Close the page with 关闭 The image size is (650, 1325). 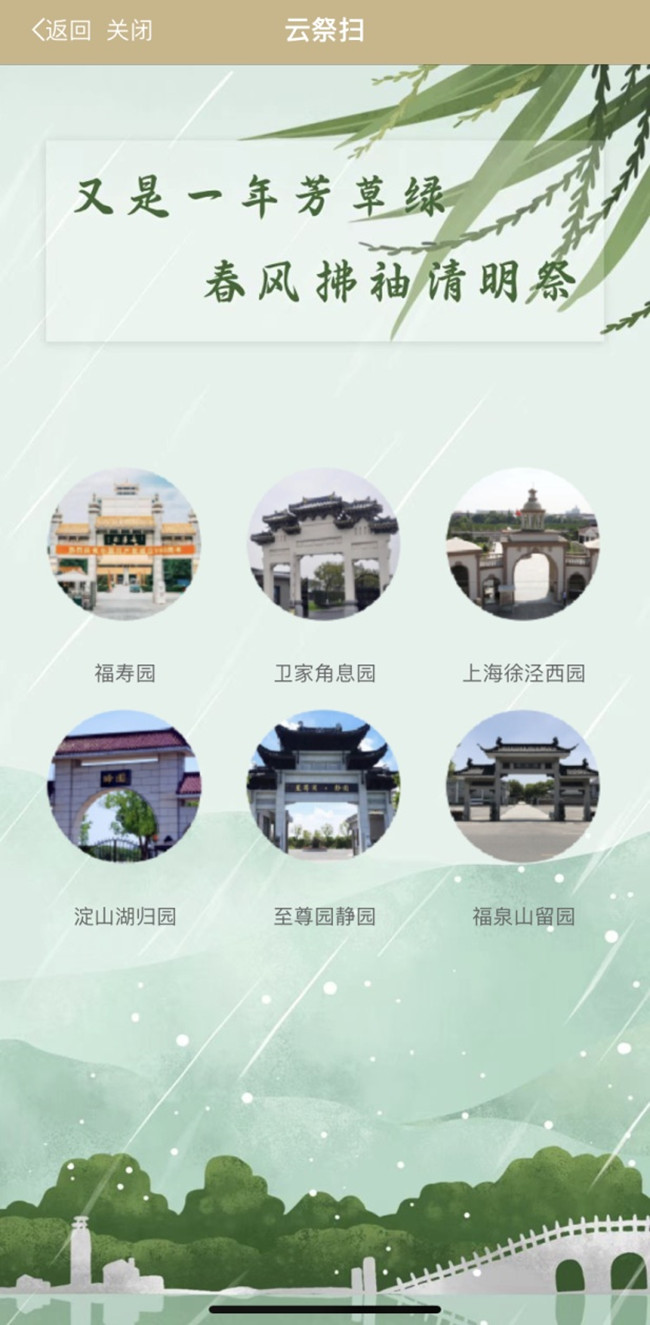[130, 31]
